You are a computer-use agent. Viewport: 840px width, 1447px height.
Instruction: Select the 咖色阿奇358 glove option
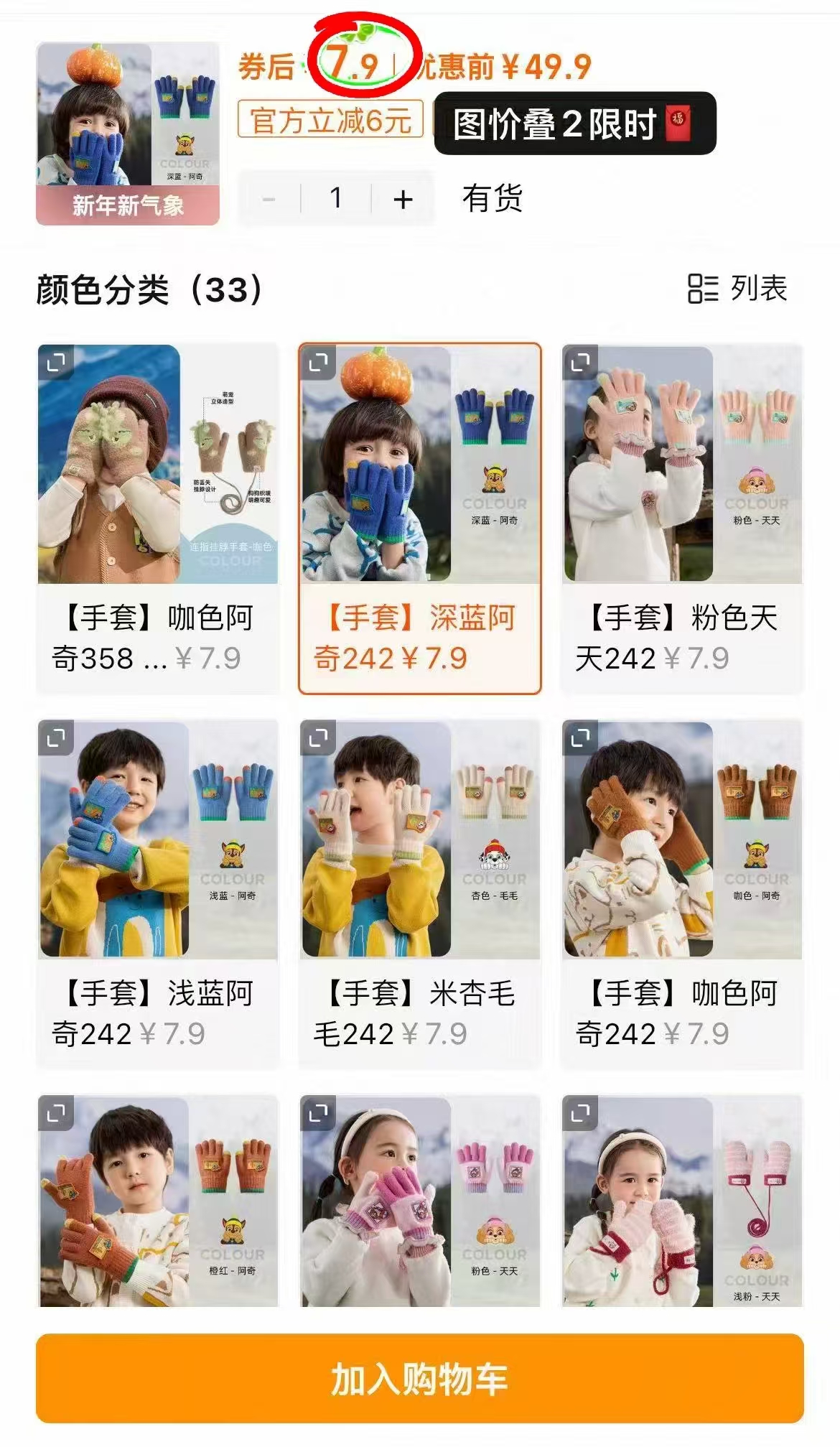tap(157, 518)
